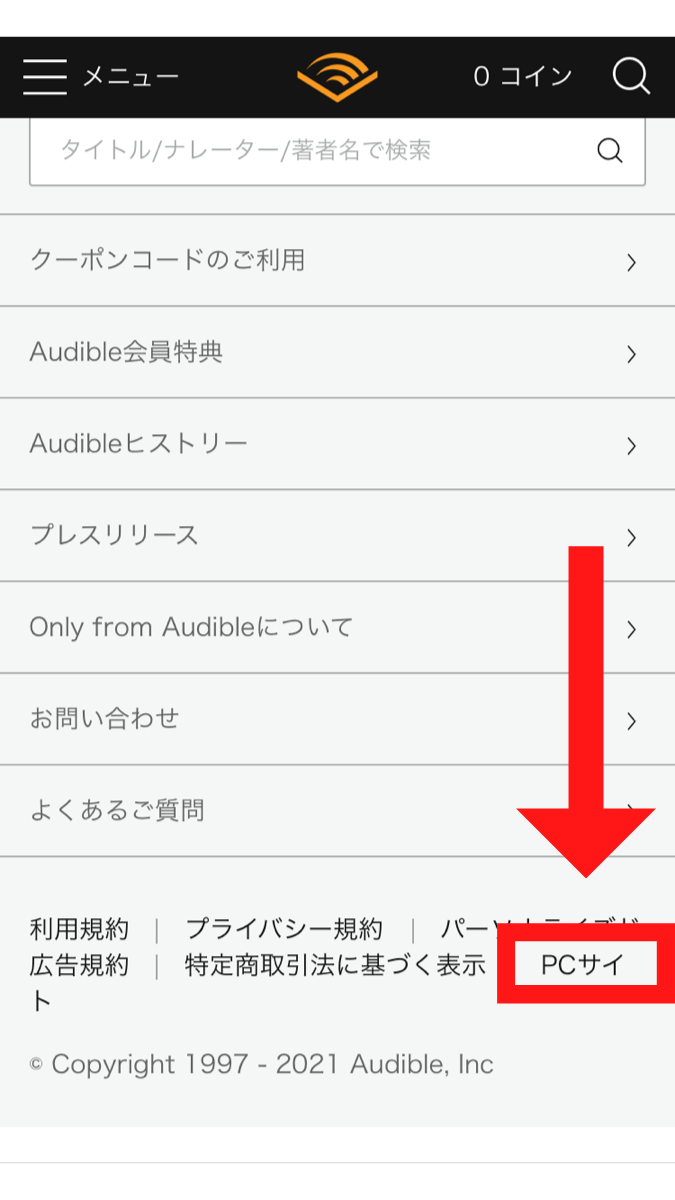Open プレスリリース
Viewport: 675px width, 1200px height.
coord(337,536)
